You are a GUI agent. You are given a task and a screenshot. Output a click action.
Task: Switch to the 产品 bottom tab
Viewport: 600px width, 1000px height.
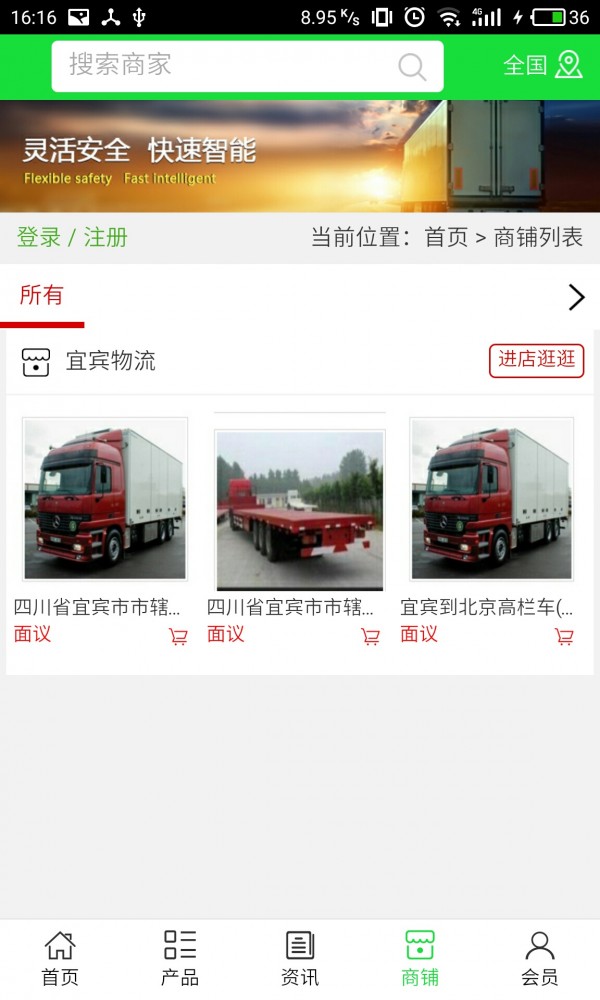(180, 957)
